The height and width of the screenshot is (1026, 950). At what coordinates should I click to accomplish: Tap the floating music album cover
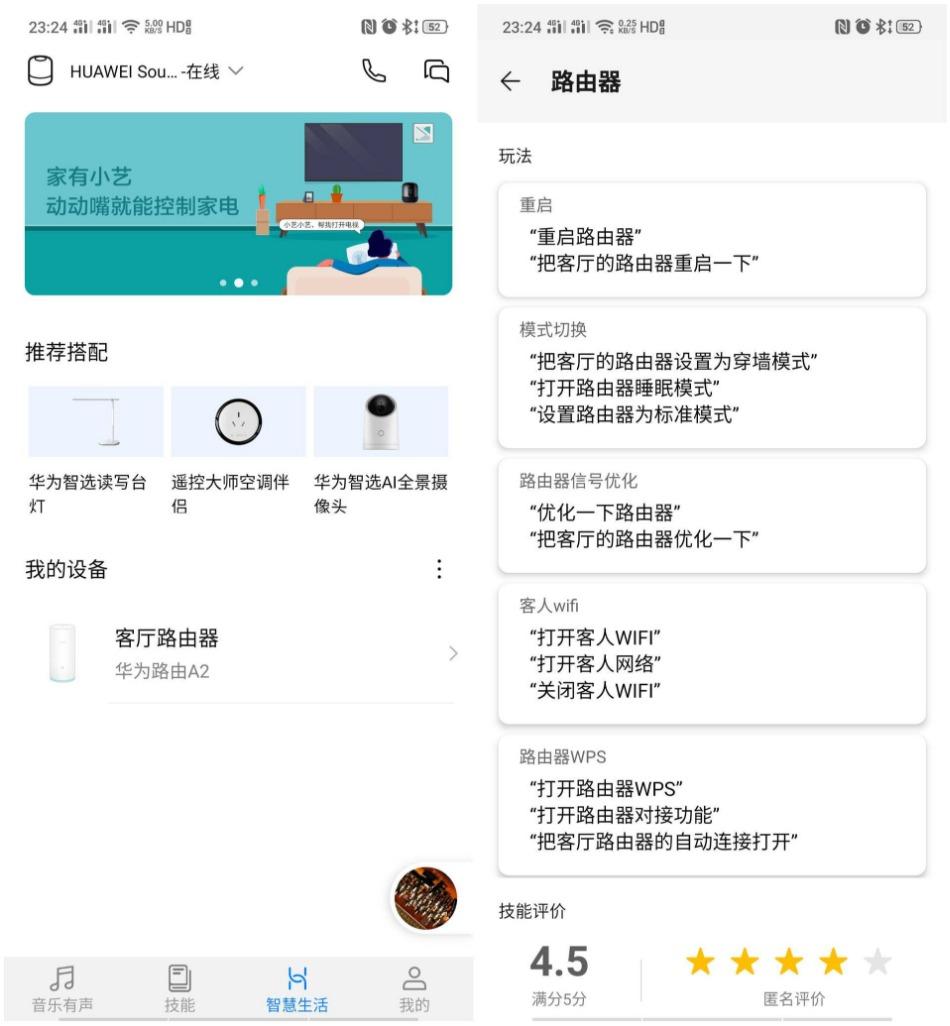coord(425,898)
